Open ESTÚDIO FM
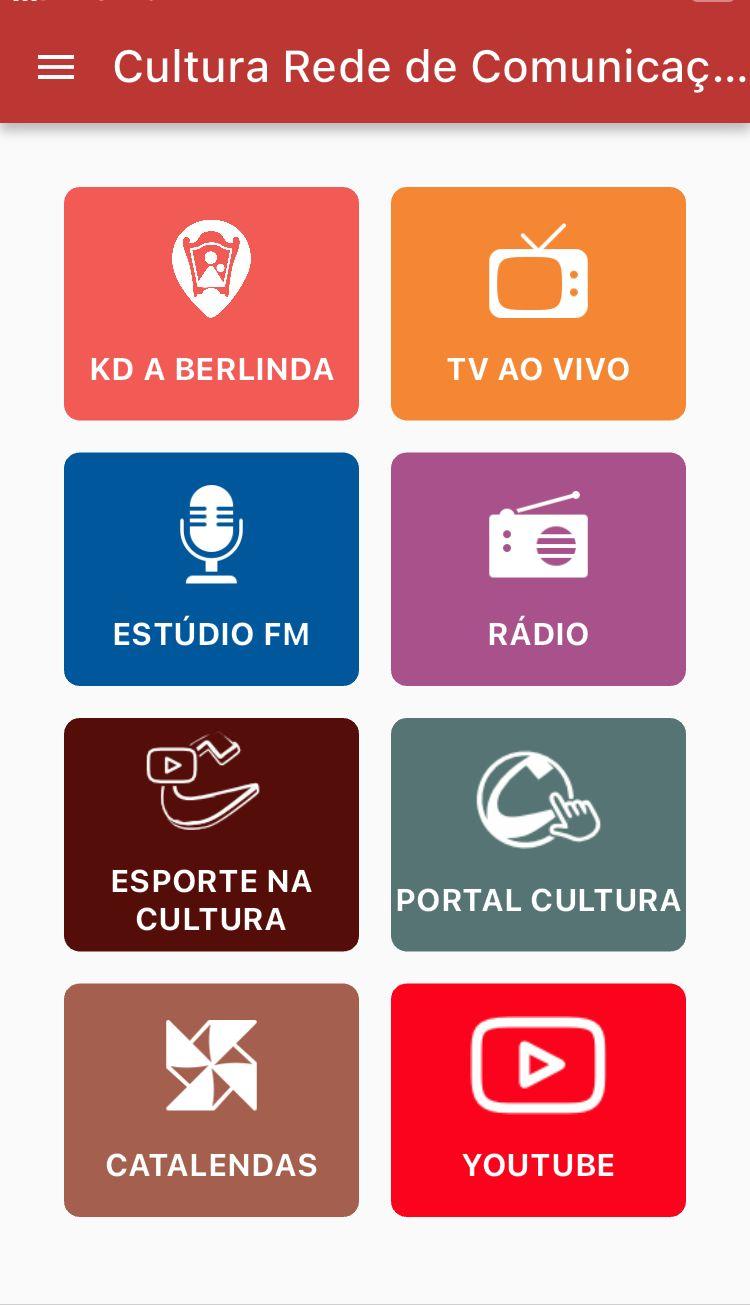The height and width of the screenshot is (1305, 750). tap(211, 569)
